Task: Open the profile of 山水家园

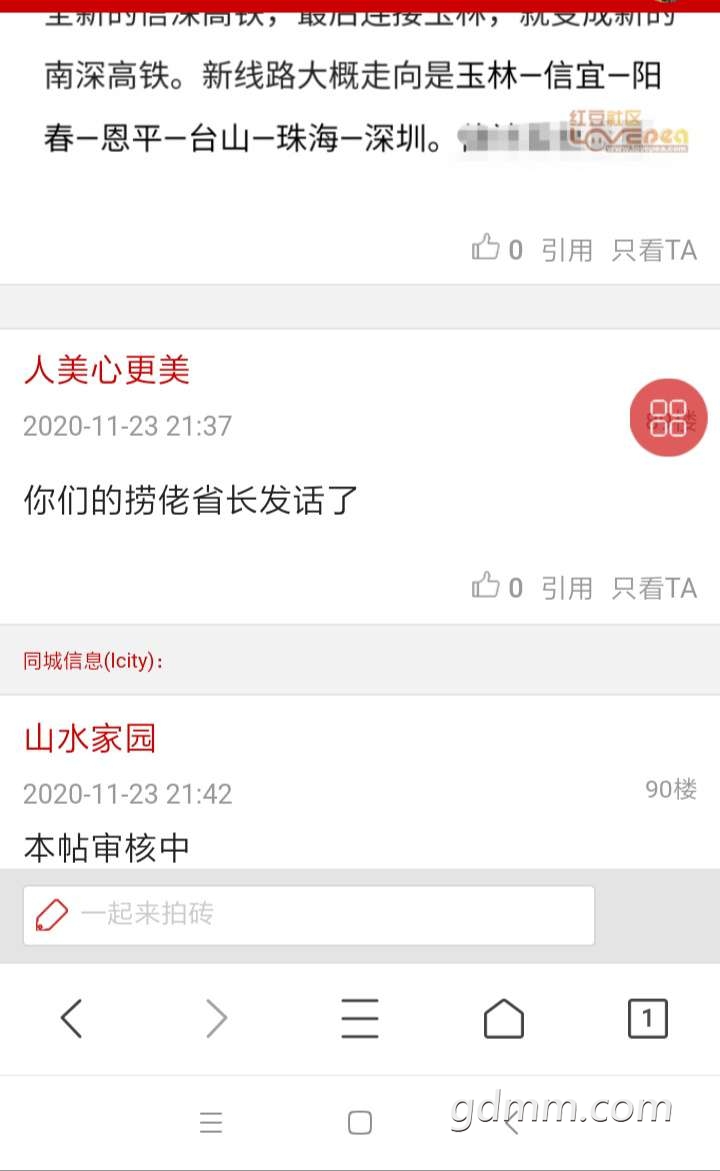Action: coord(90,739)
